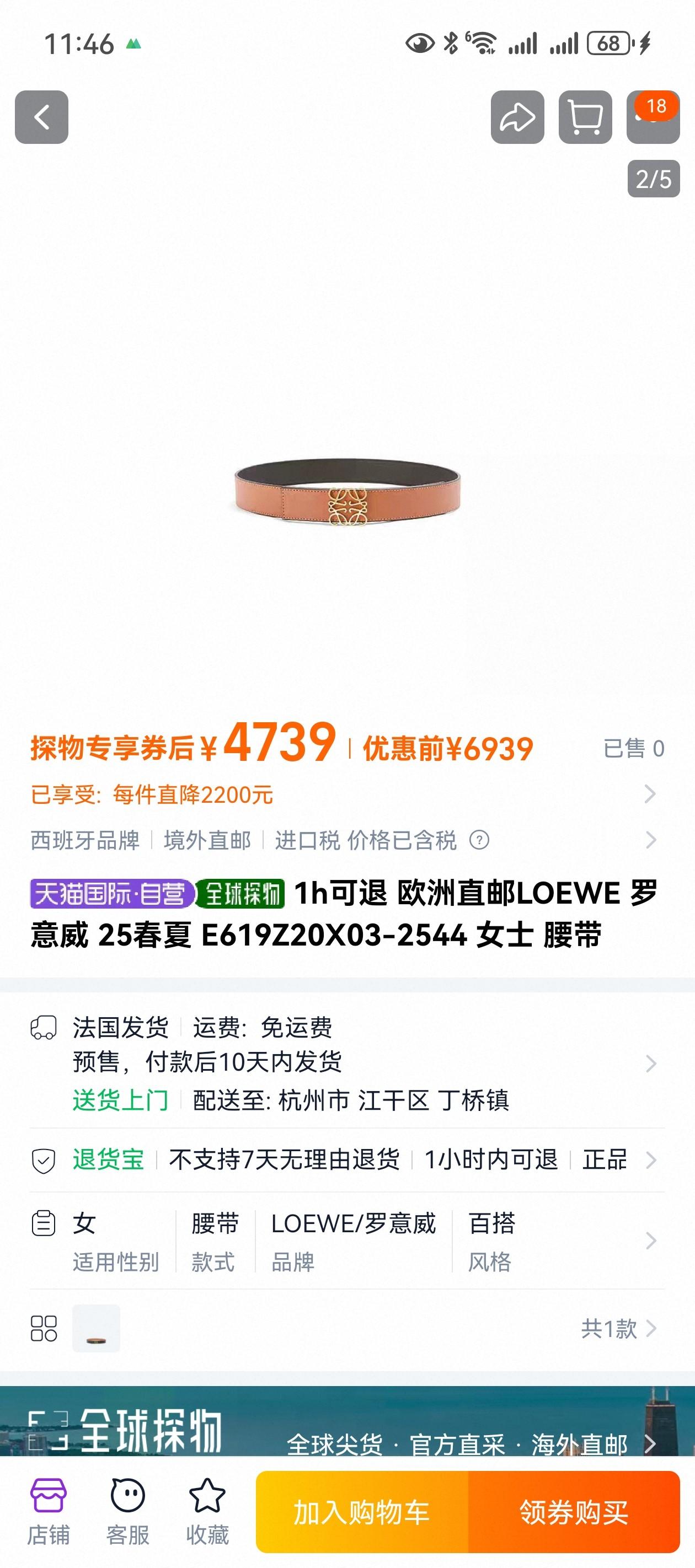Share this LOEWE belt listing
Viewport: 695px width, 1568px height.
[x=517, y=117]
